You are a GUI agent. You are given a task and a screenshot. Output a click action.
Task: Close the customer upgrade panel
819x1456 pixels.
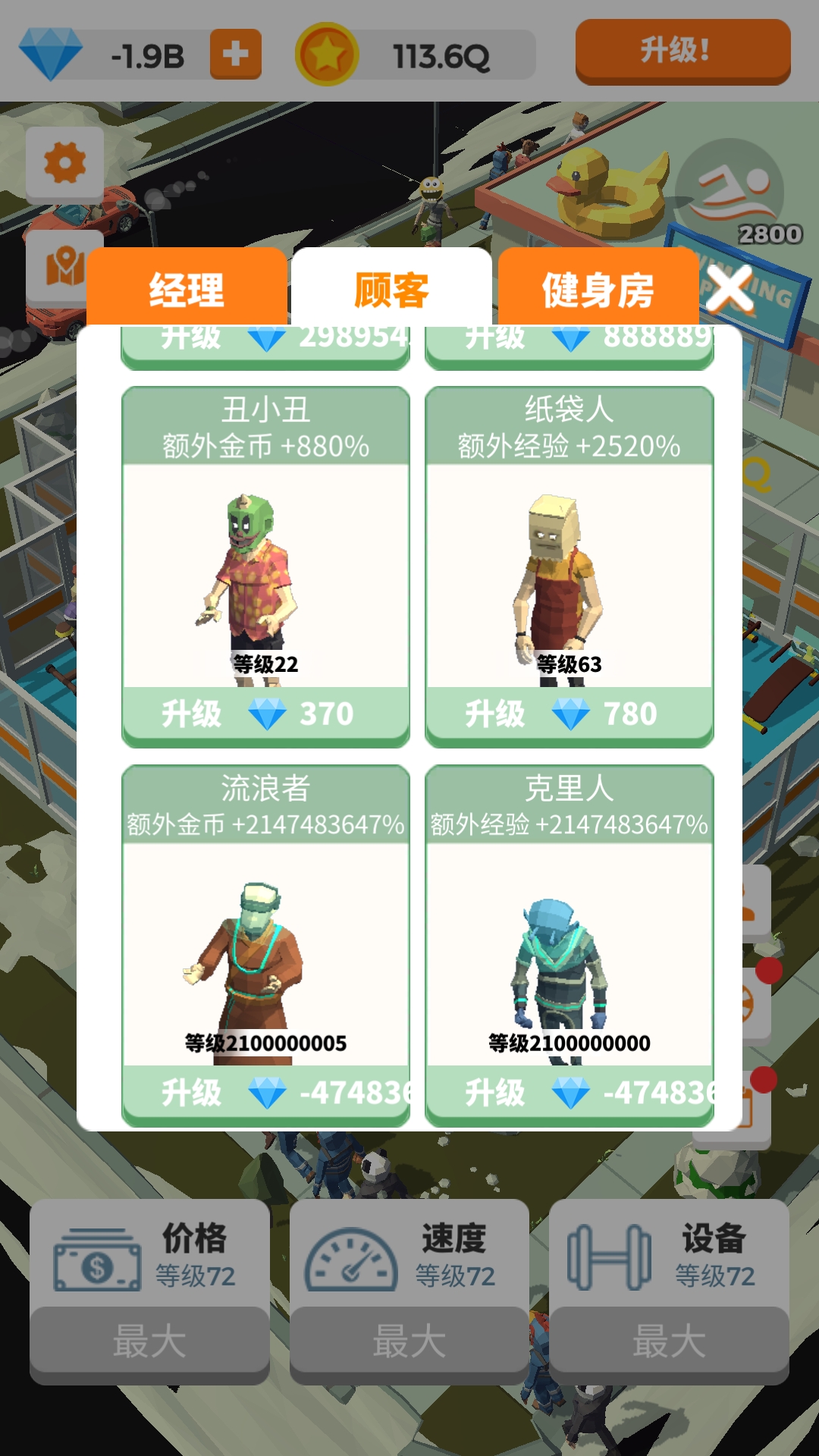coord(730,288)
